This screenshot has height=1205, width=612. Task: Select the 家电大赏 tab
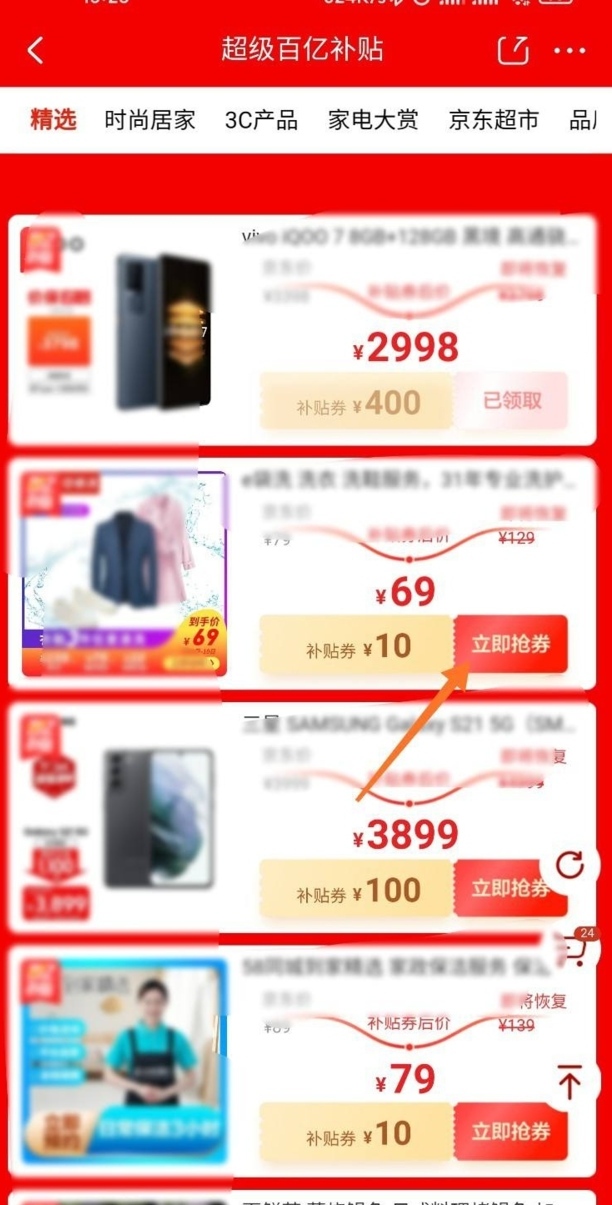[373, 121]
